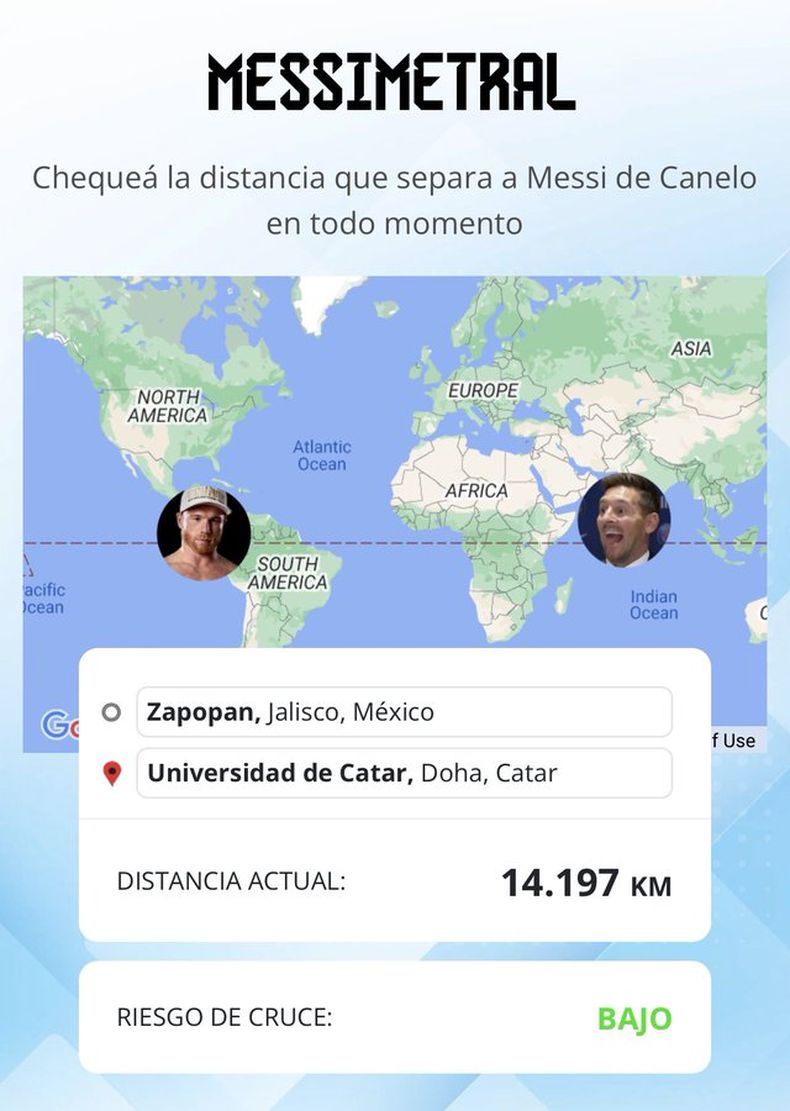This screenshot has height=1111, width=790.
Task: Click the Indian Ocean label on the map
Action: point(655,604)
